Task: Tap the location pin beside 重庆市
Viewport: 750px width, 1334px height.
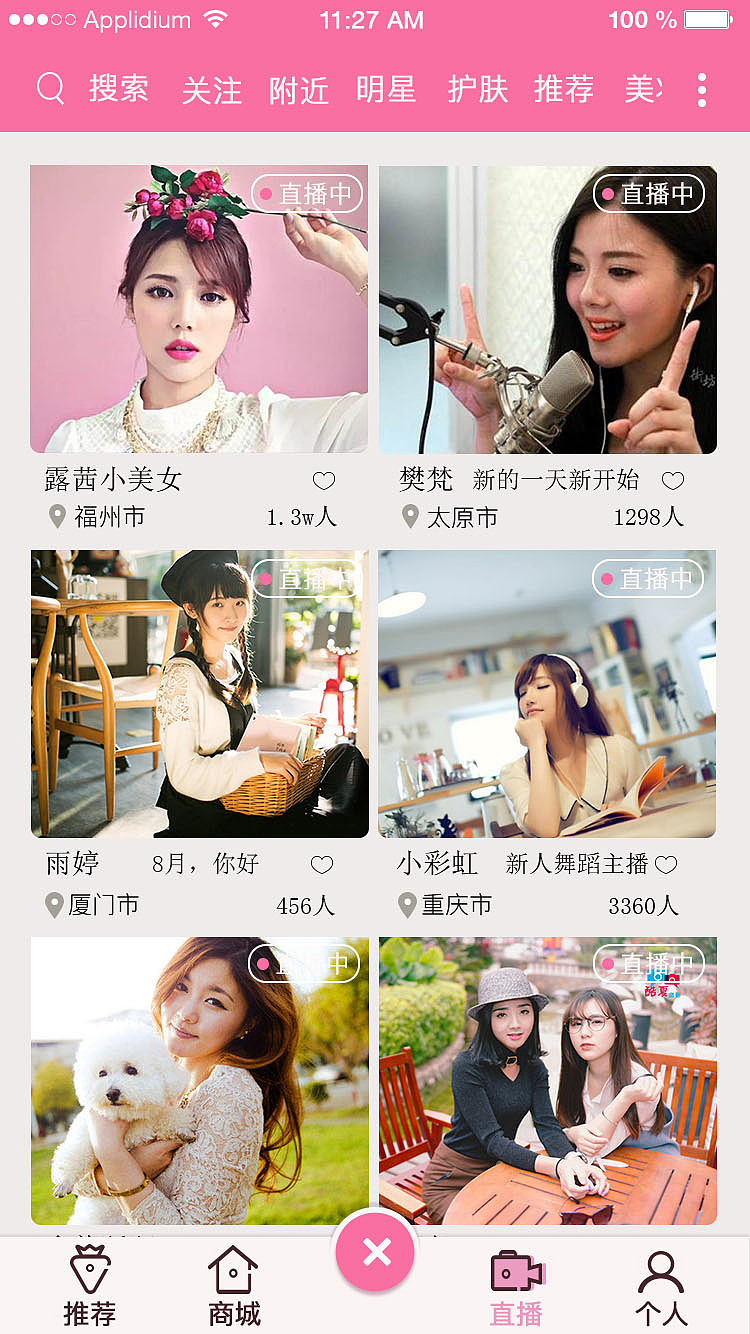Action: pyautogui.click(x=406, y=905)
